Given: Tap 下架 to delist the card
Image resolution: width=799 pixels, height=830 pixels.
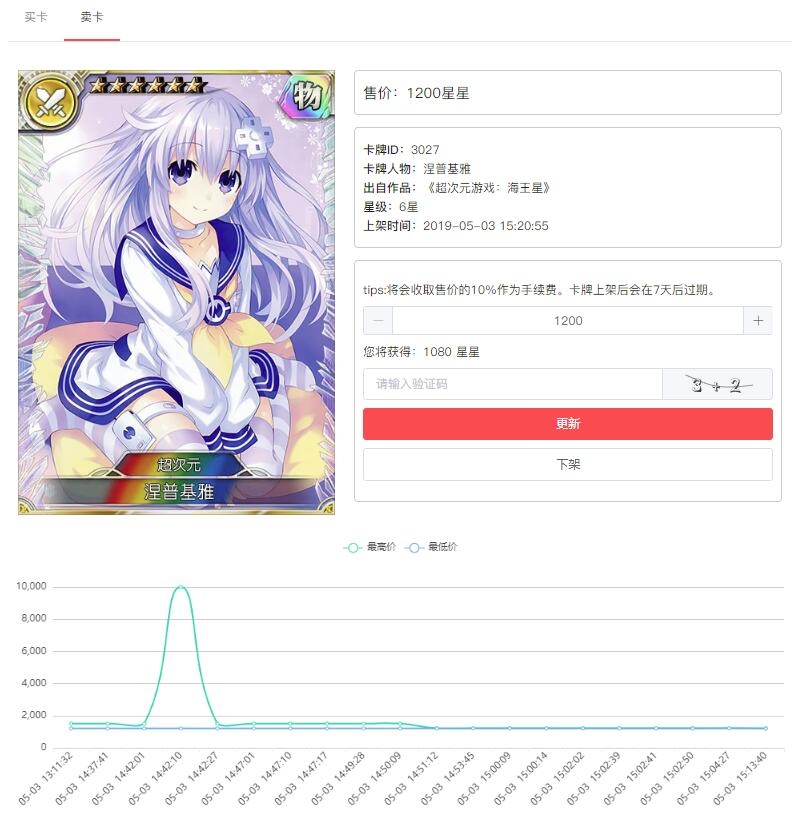Looking at the screenshot, I should (567, 464).
